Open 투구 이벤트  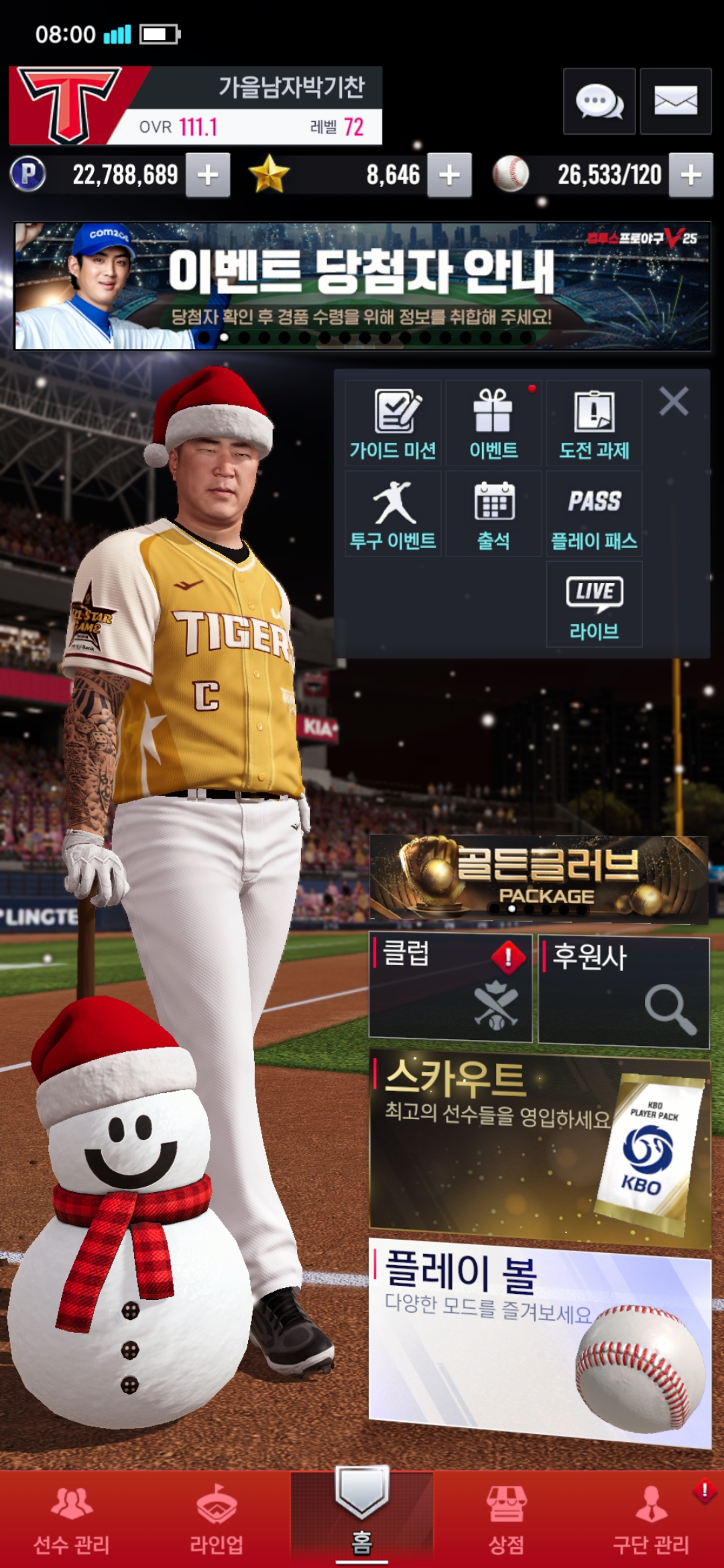pos(393,514)
